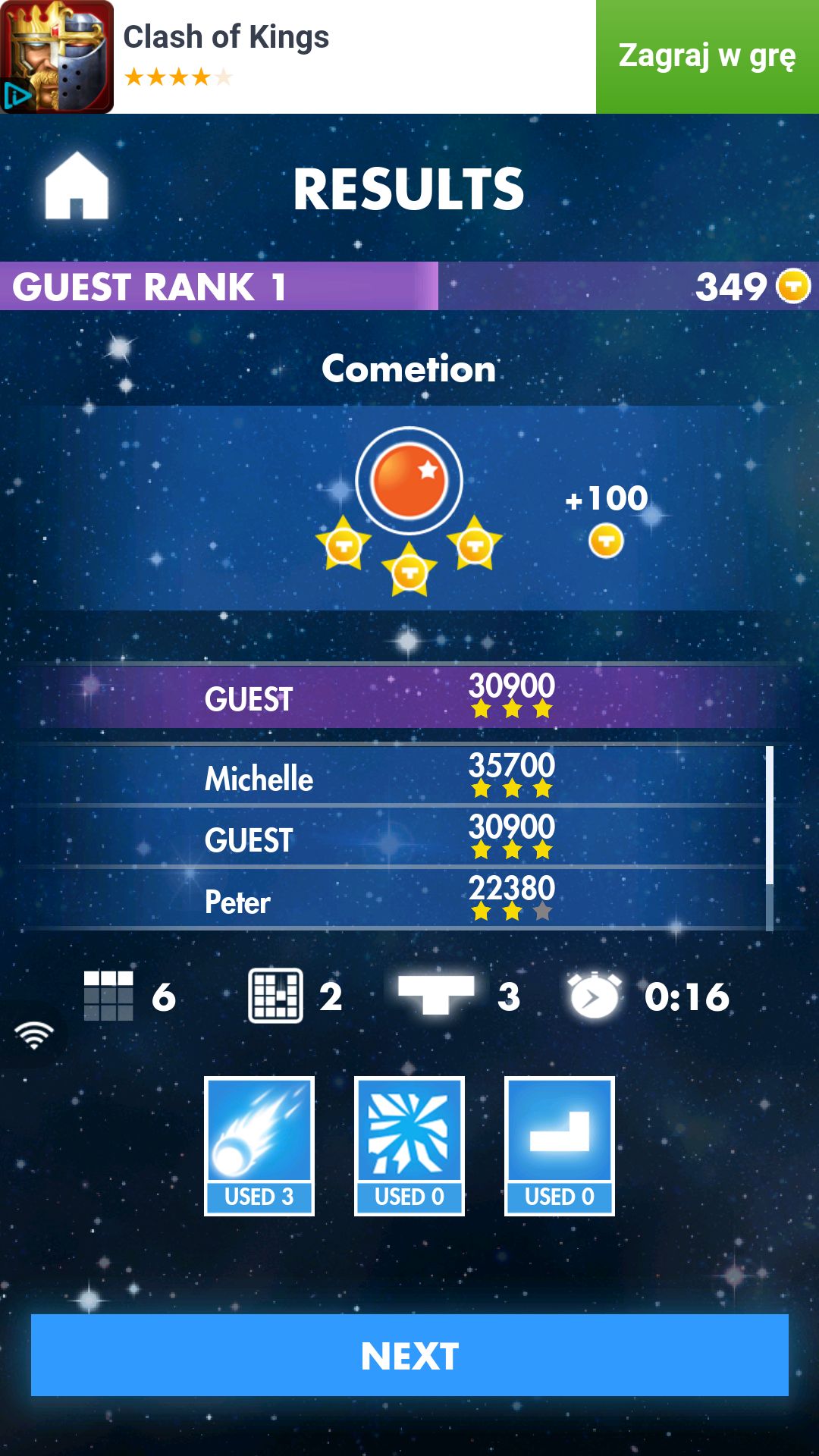Tap the NEXT button
819x1456 pixels.
409,1355
